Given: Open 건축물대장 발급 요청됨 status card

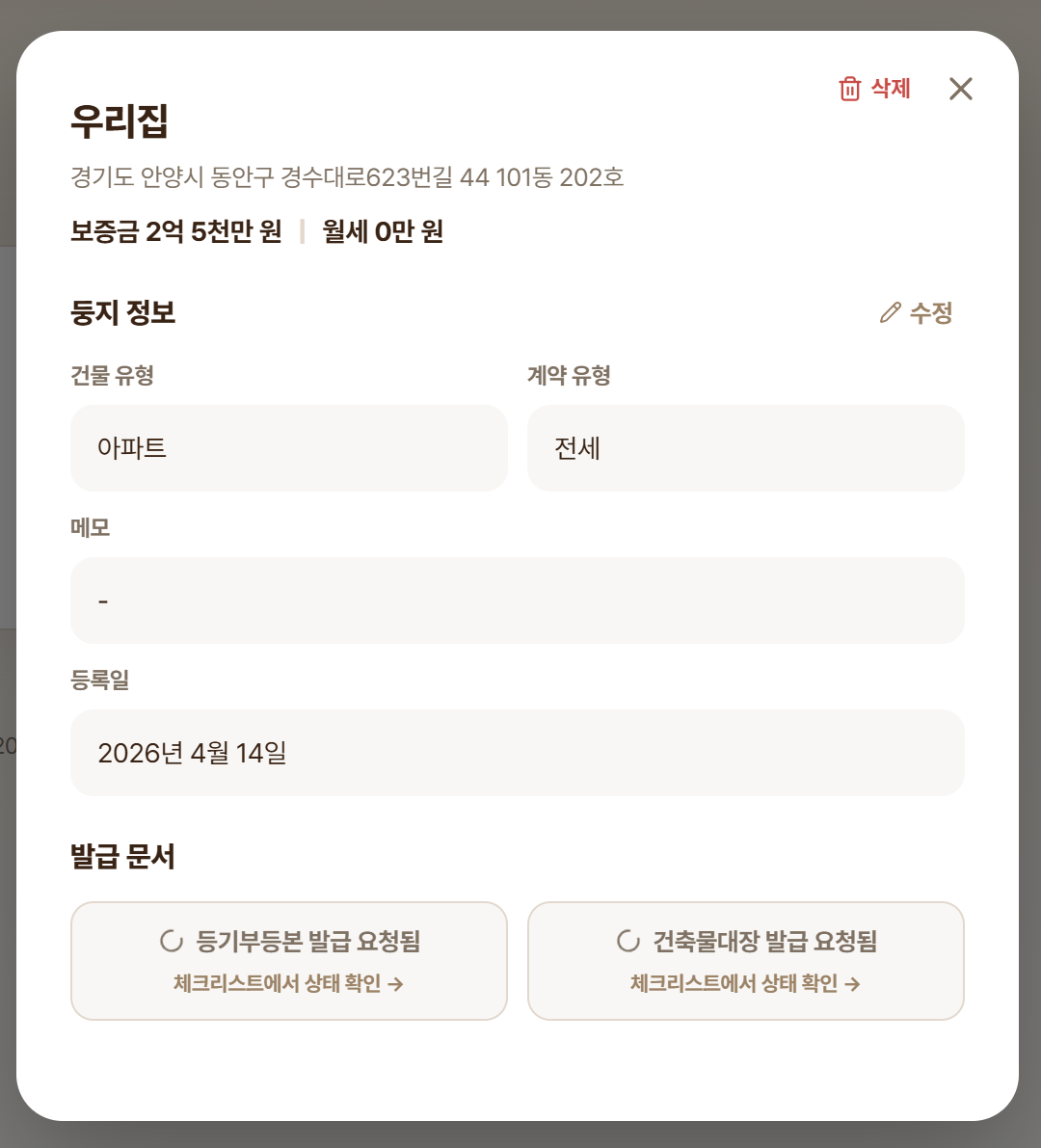Looking at the screenshot, I should pos(745,960).
